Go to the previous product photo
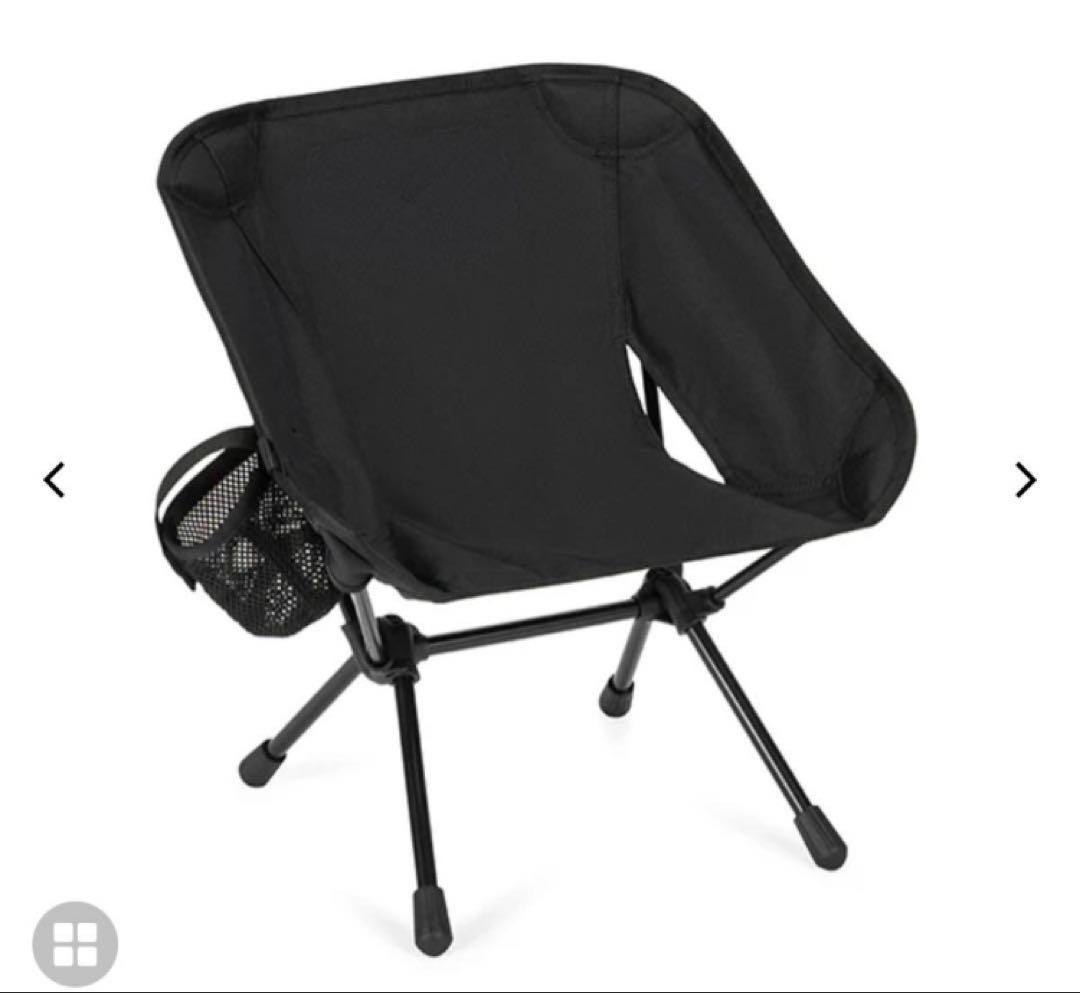The width and height of the screenshot is (1080, 993). [x=55, y=480]
